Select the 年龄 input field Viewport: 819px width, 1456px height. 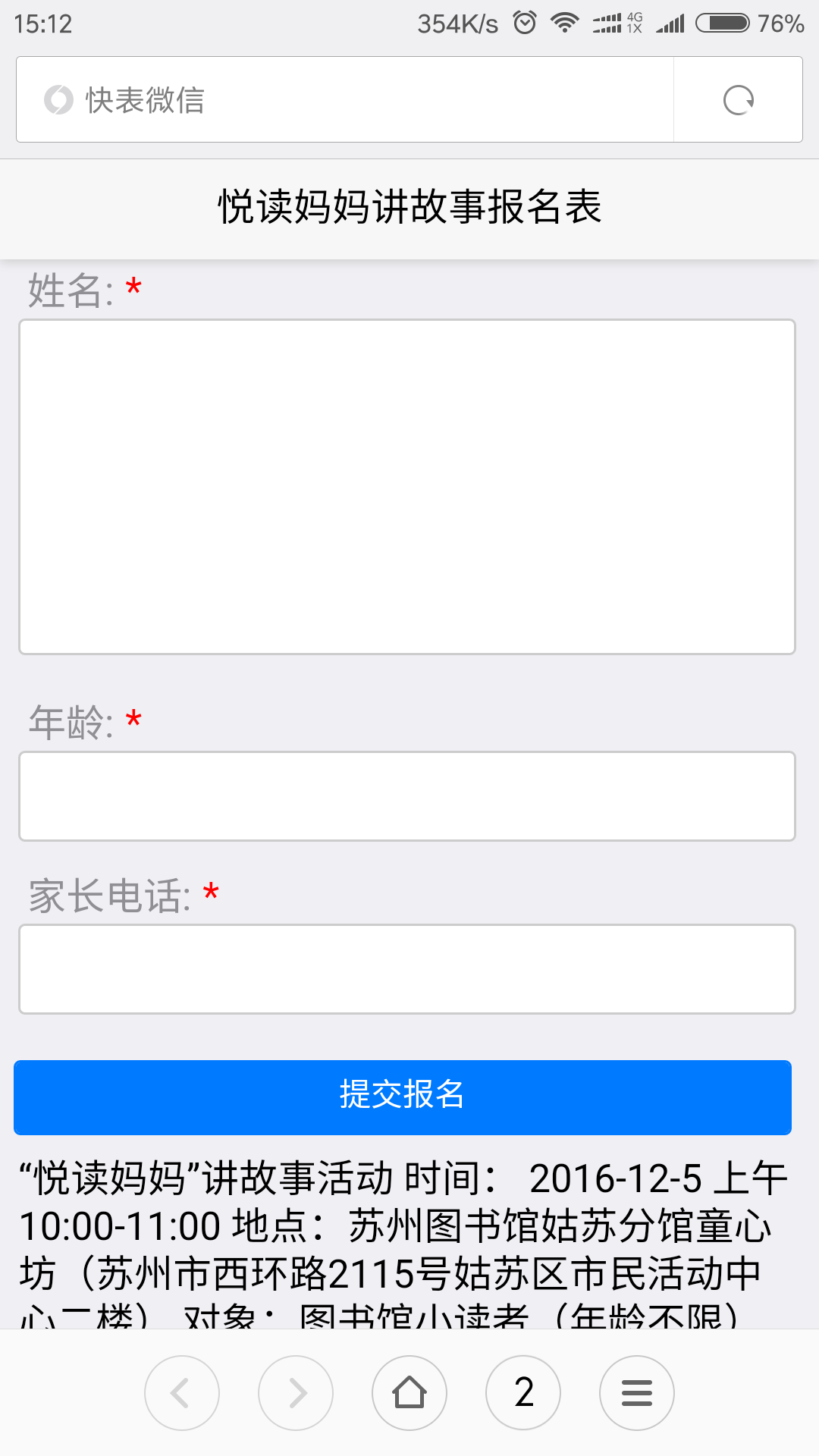pyautogui.click(x=407, y=796)
